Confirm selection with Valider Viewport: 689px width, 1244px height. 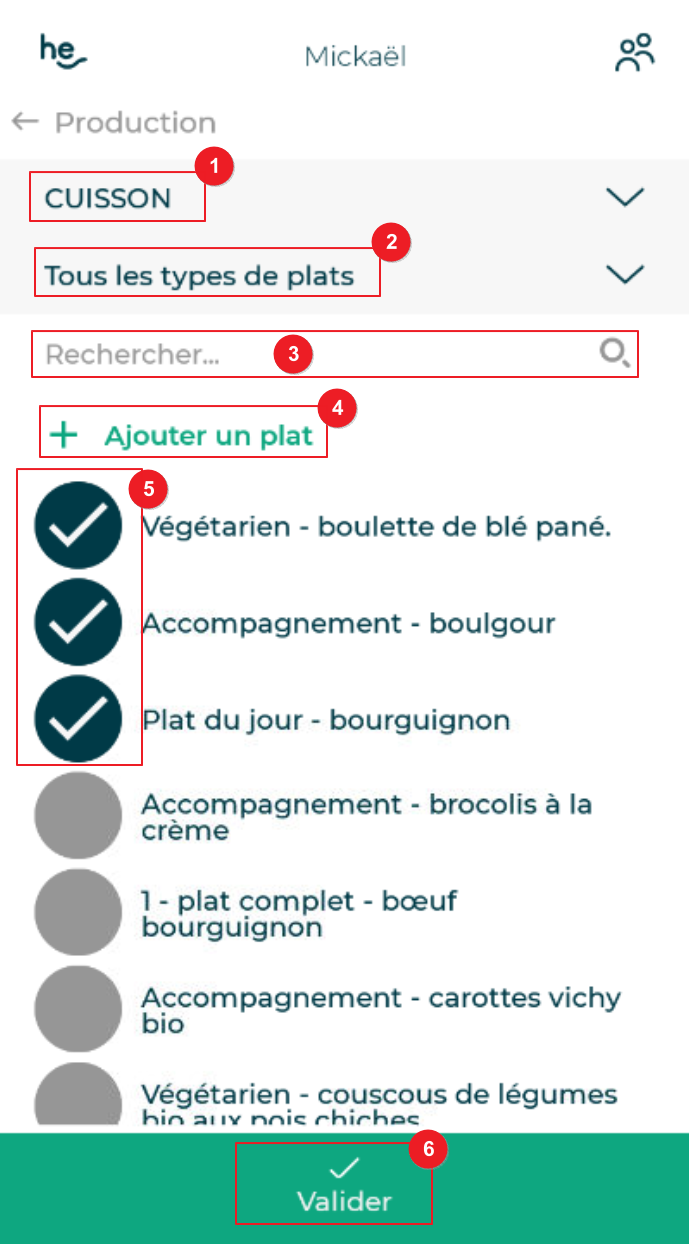click(x=344, y=1186)
